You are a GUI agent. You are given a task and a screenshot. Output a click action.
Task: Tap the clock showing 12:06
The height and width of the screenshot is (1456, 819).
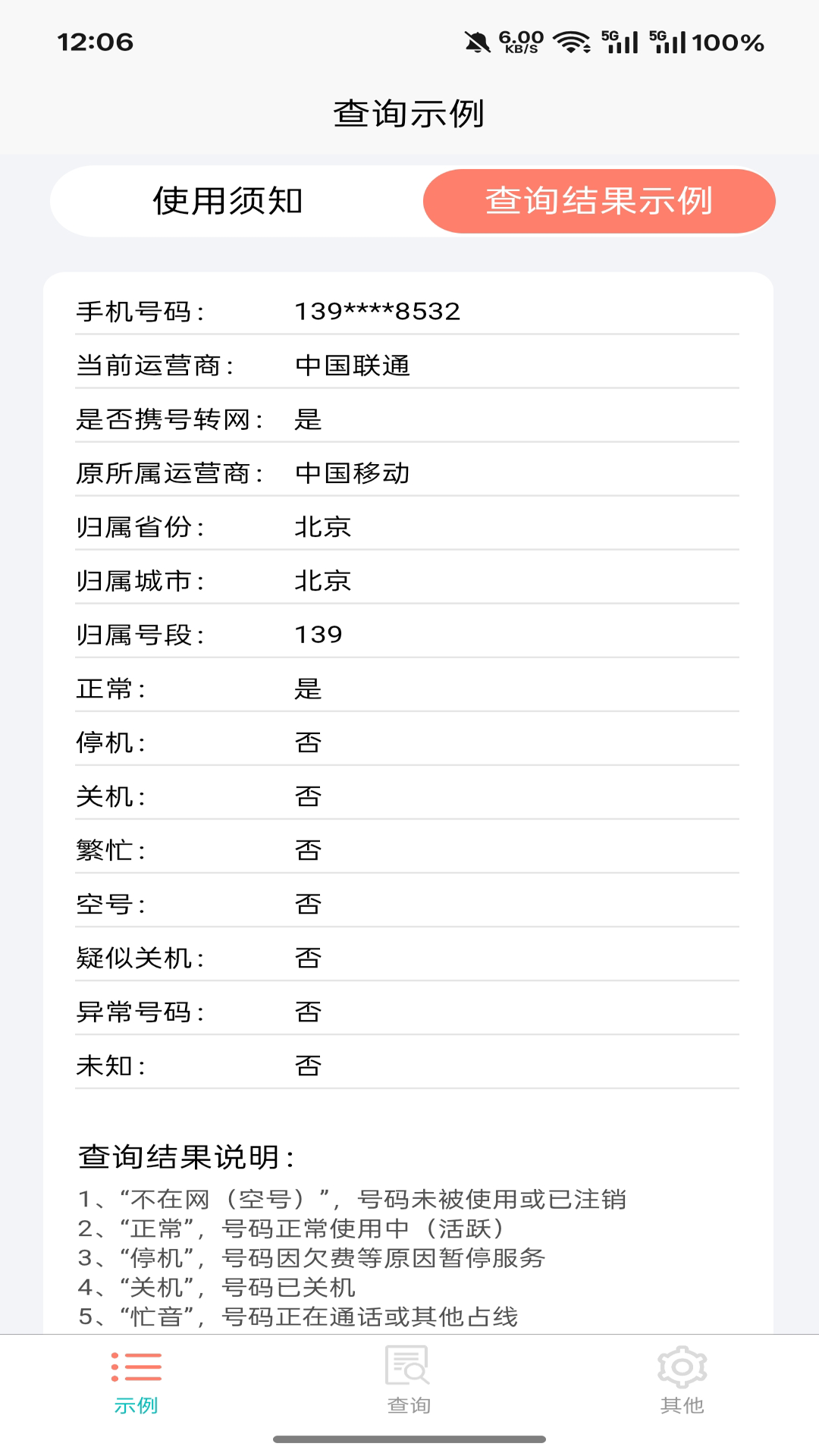coord(93,43)
